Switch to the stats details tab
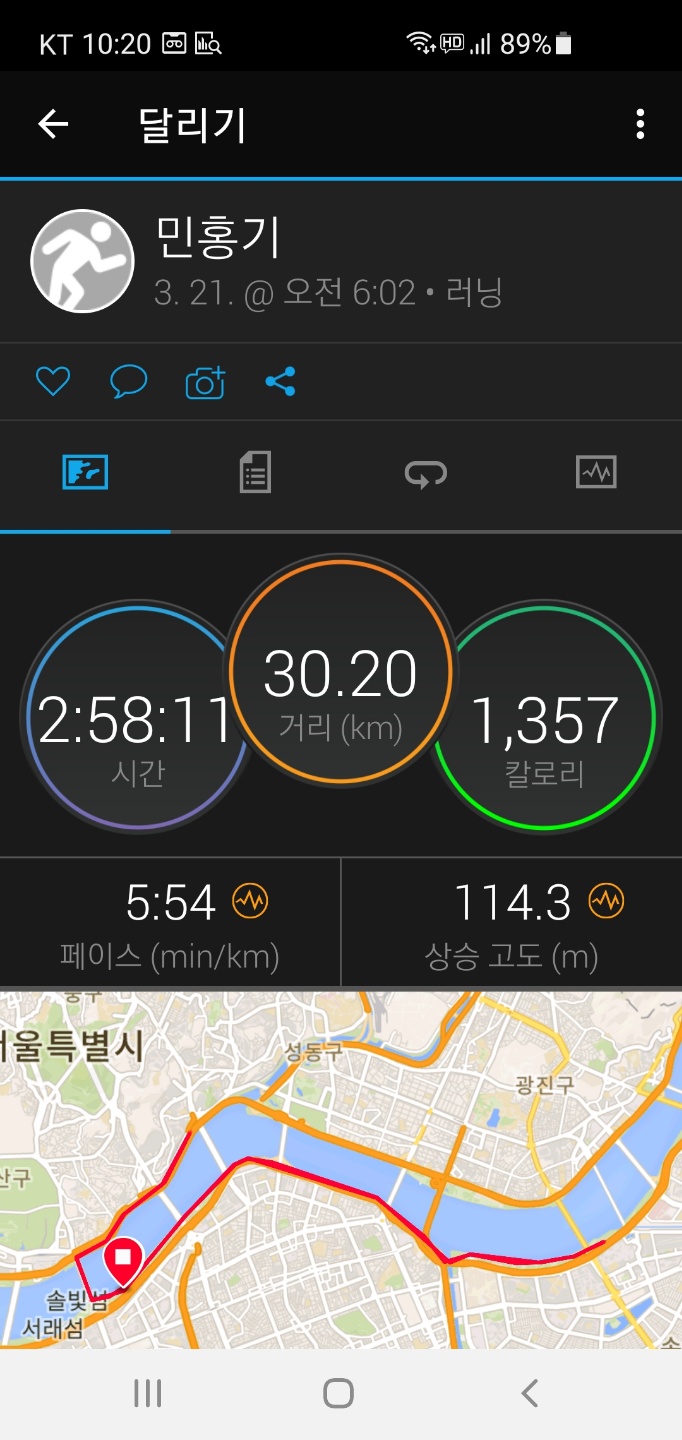 (256, 472)
